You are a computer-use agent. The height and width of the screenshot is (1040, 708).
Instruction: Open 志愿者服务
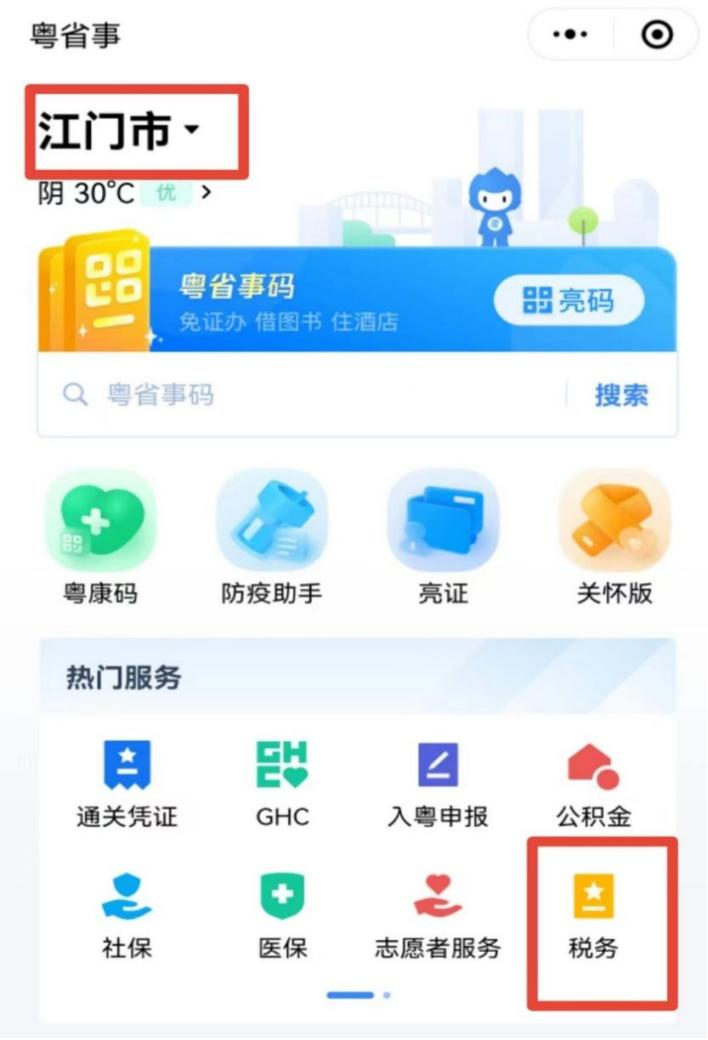[x=438, y=915]
